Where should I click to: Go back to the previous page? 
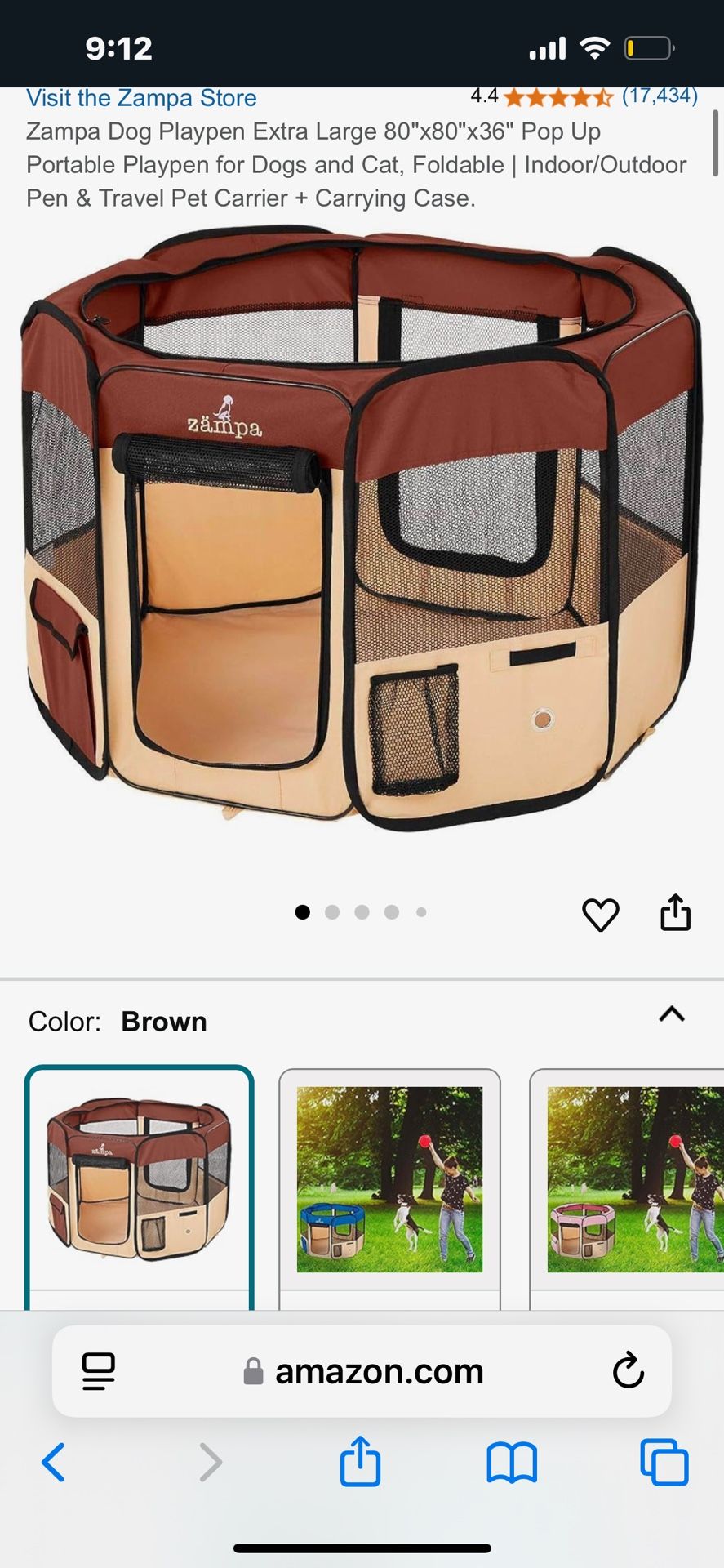click(54, 1462)
